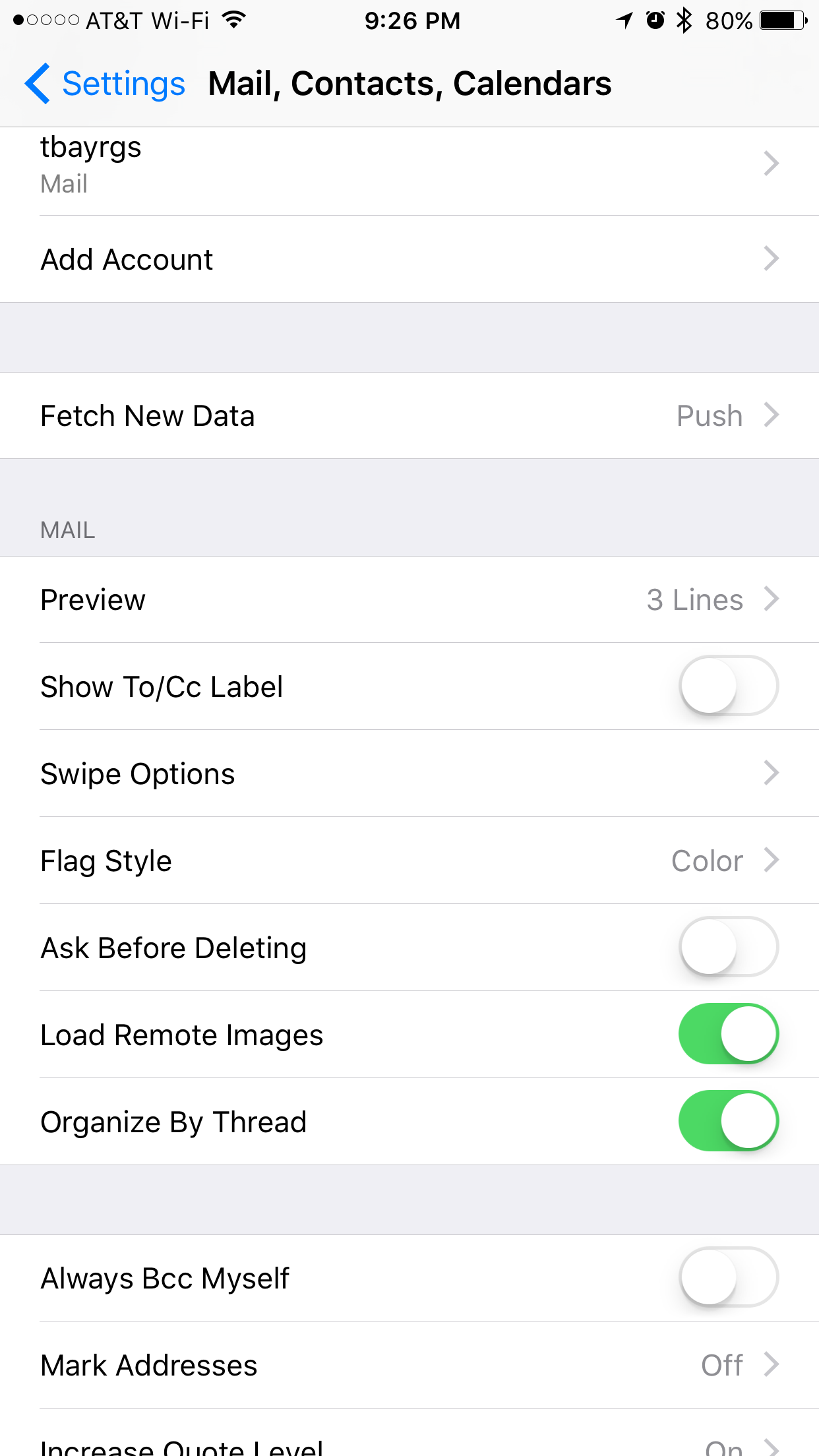Viewport: 819px width, 1456px height.
Task: Open Add Account
Action: point(409,259)
